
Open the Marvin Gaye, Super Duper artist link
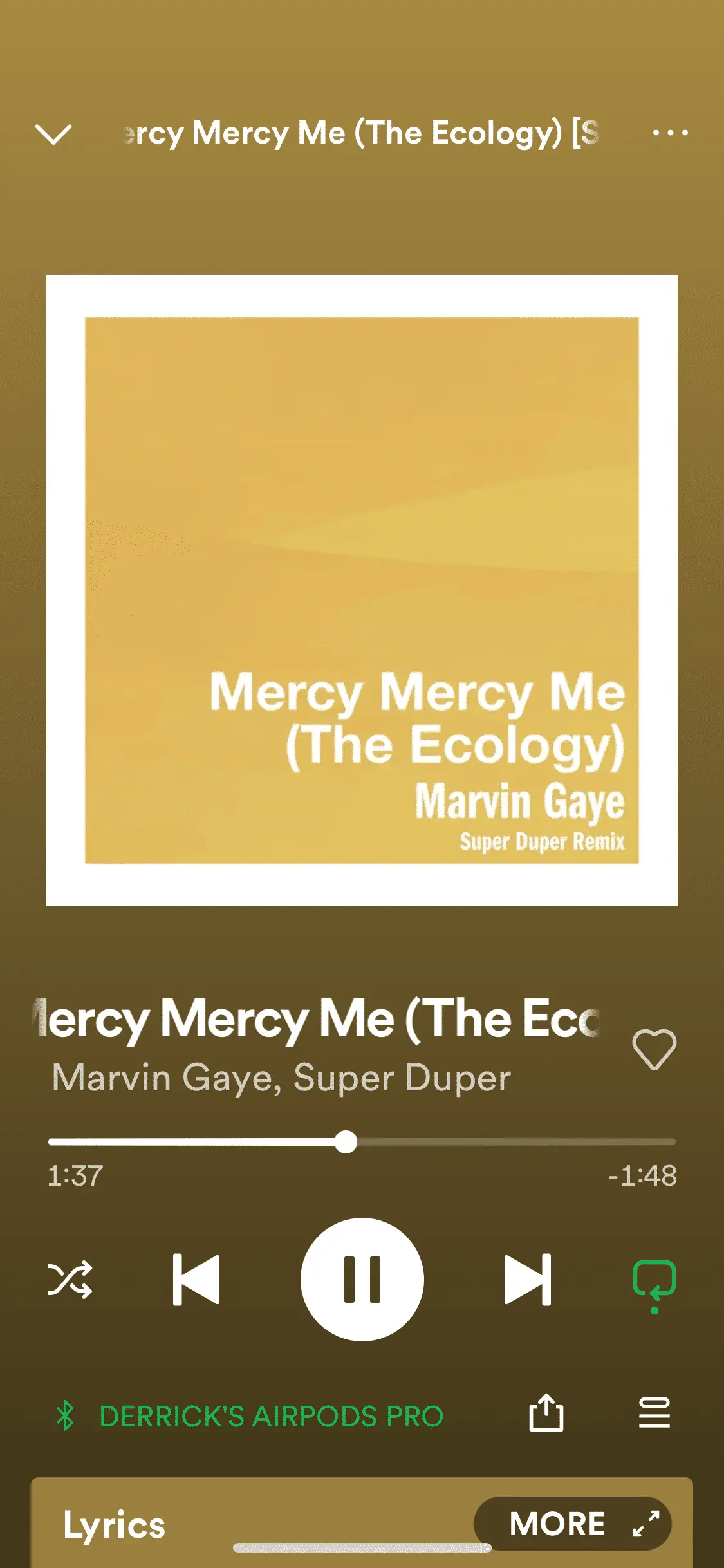coord(281,1078)
